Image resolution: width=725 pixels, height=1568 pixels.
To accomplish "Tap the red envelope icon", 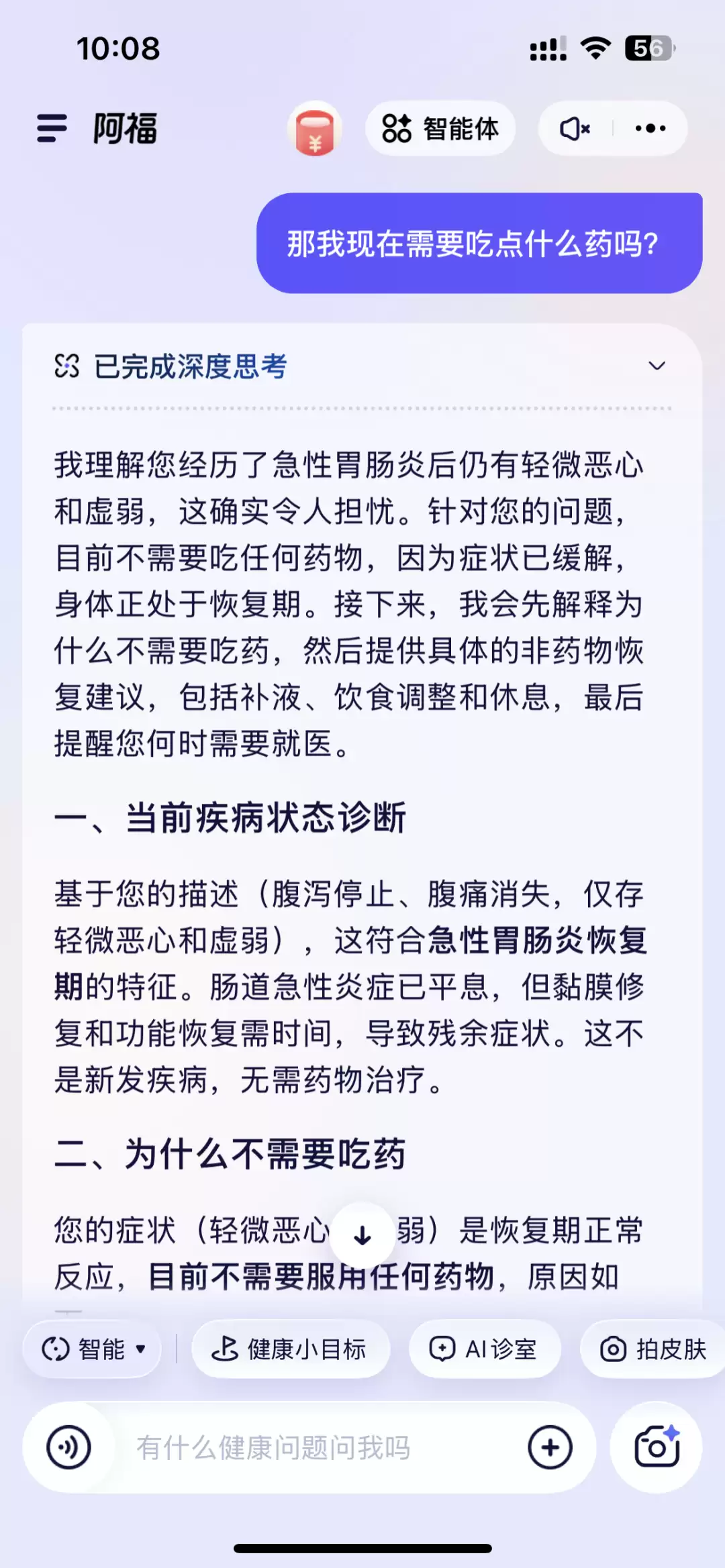I will pyautogui.click(x=314, y=129).
